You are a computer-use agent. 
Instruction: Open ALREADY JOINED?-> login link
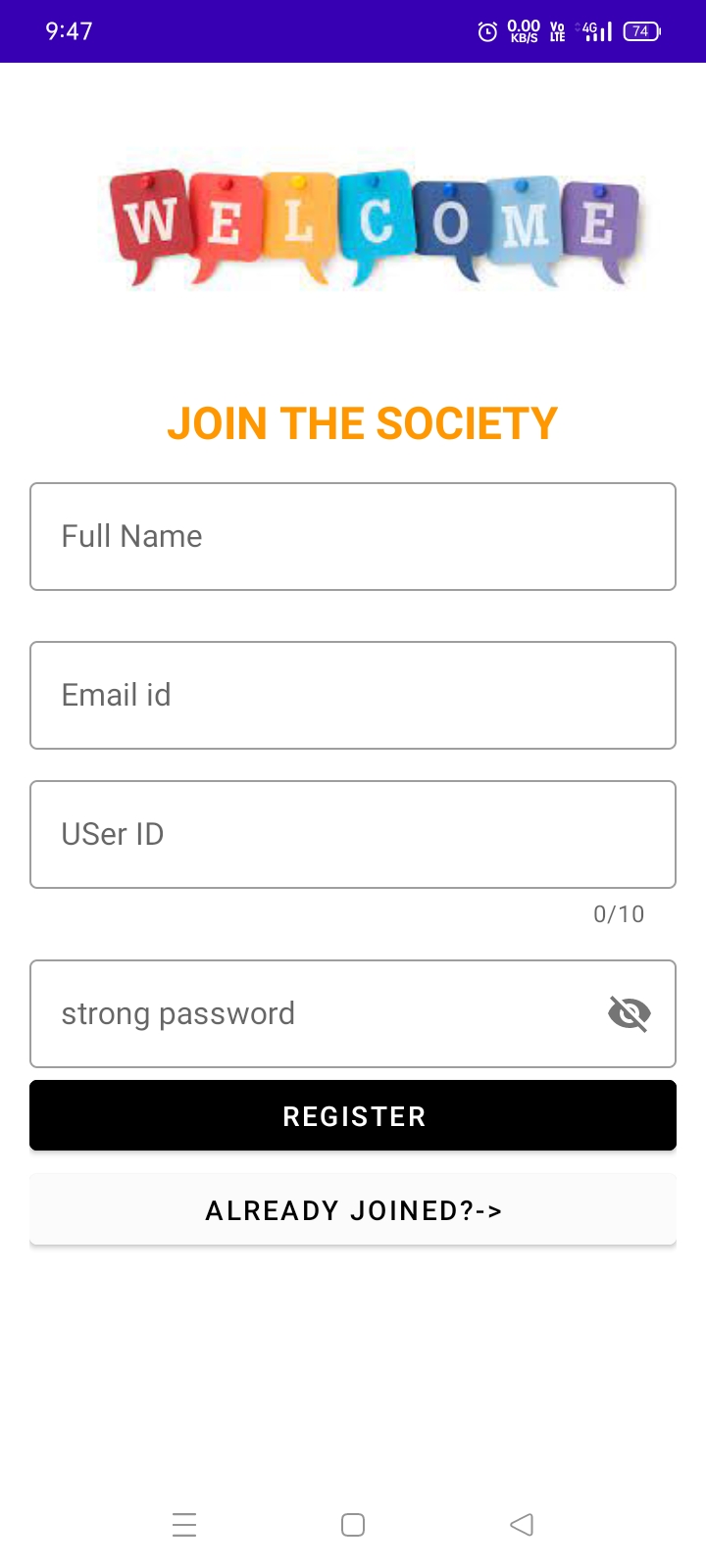point(353,1209)
